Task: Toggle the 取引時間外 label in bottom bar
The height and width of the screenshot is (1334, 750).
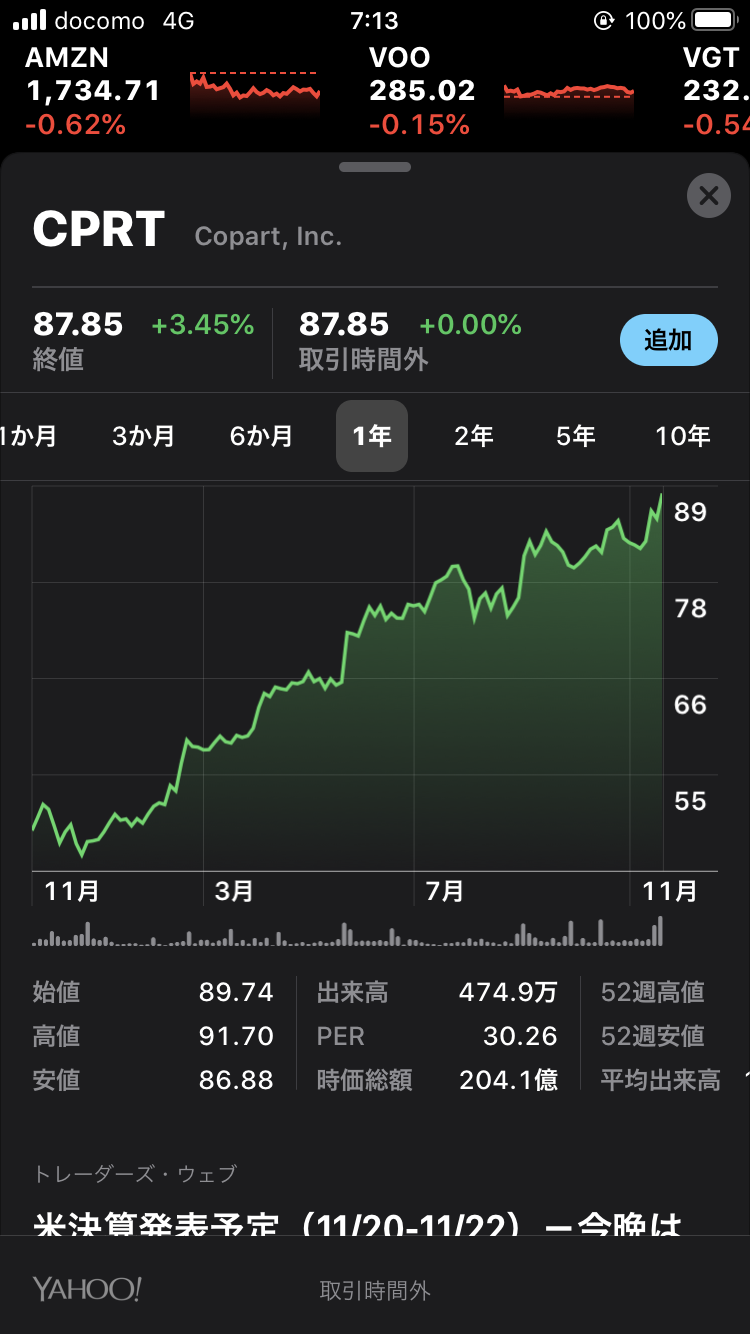Action: pos(375,1291)
